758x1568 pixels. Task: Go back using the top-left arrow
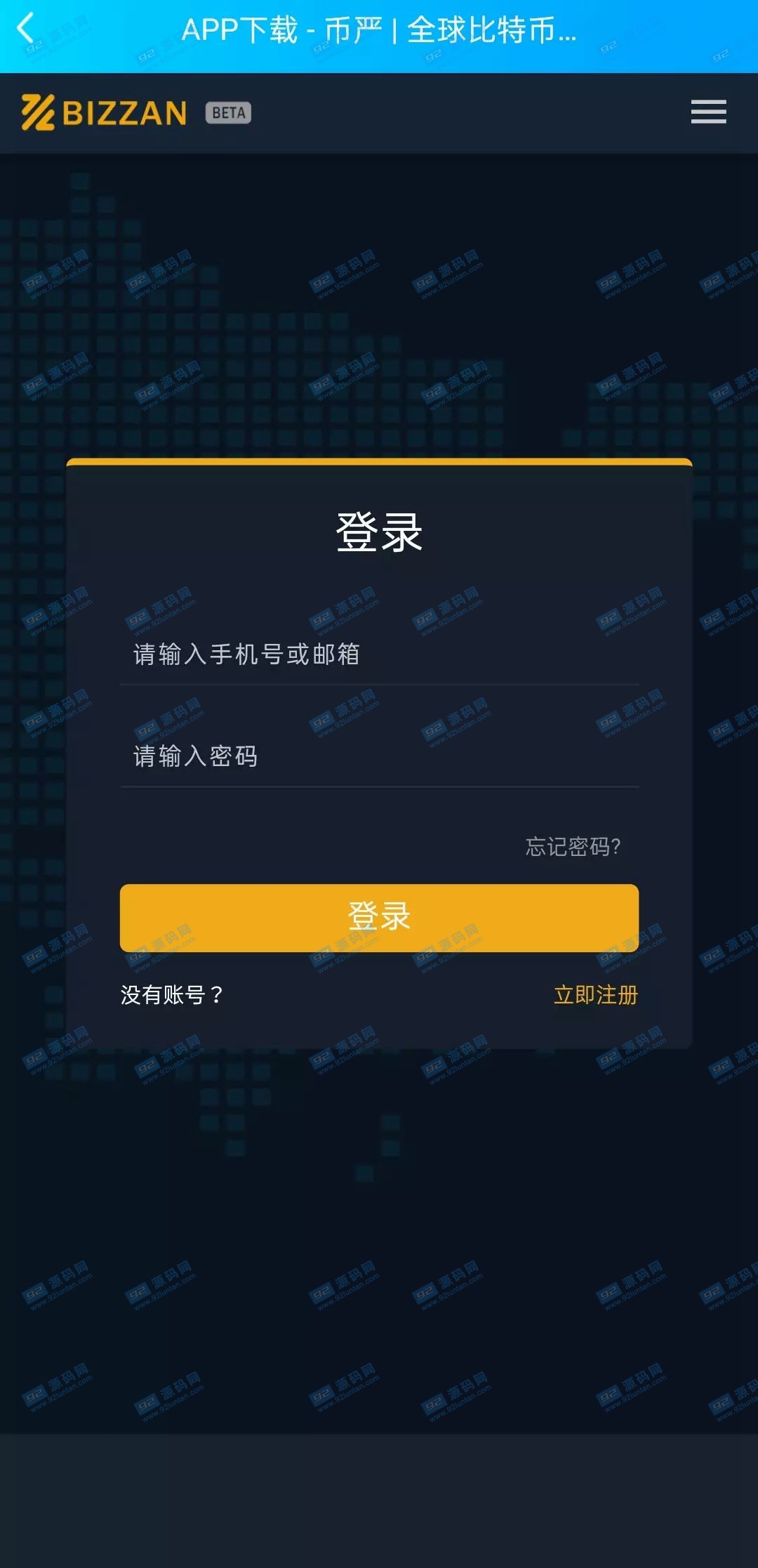click(x=26, y=29)
